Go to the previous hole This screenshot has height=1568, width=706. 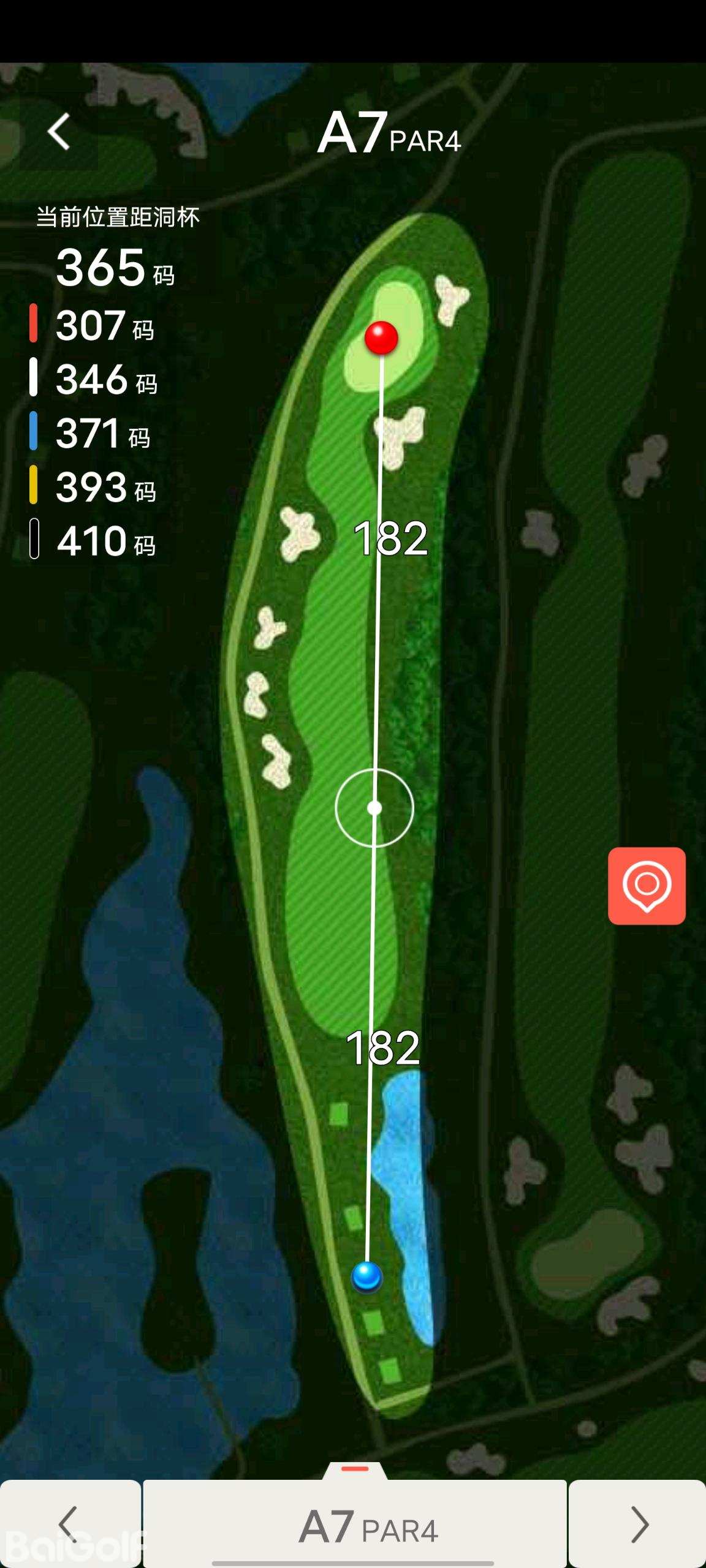[69, 1524]
